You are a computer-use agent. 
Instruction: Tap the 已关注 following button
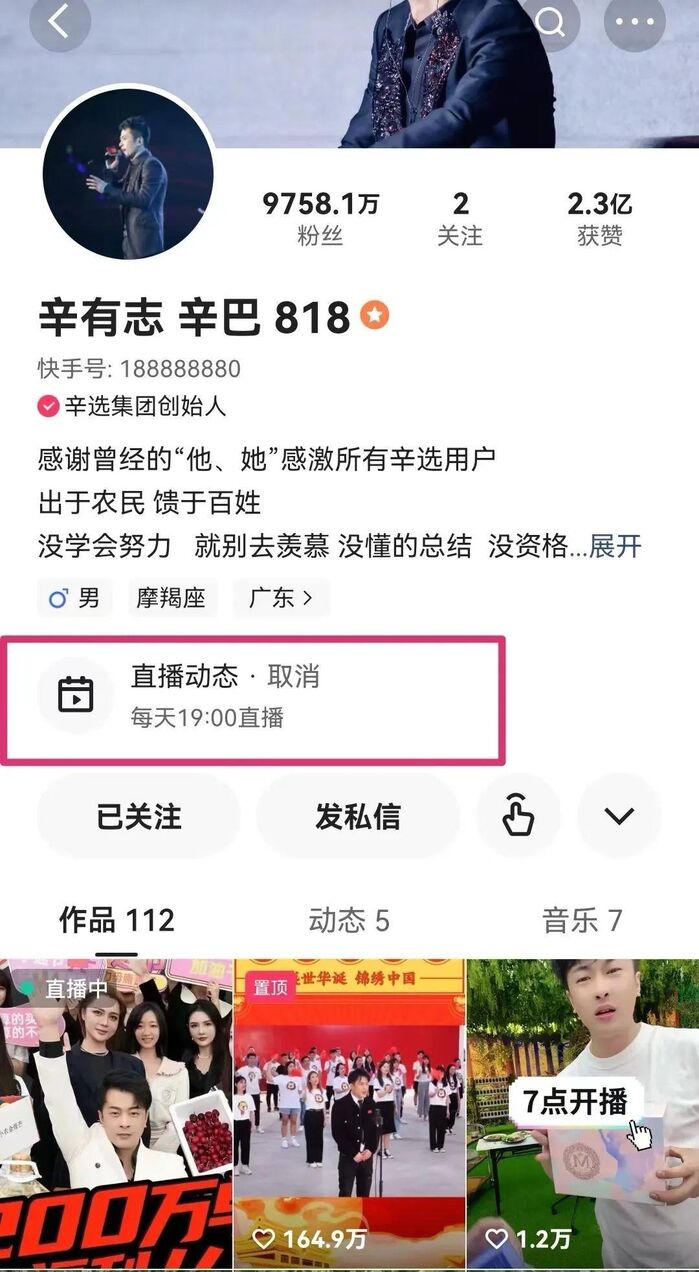[x=138, y=816]
